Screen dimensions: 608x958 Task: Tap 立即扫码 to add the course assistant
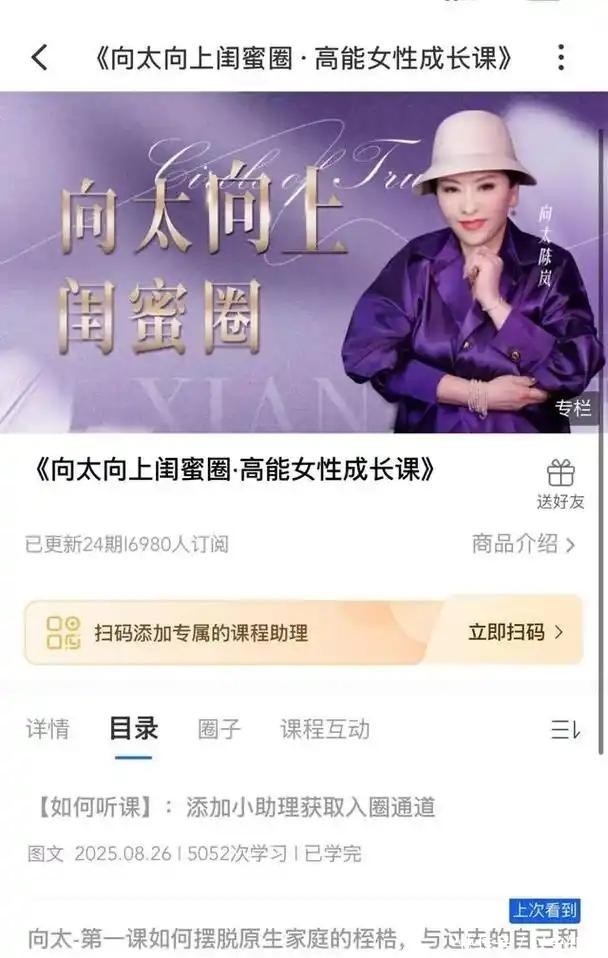[515, 631]
